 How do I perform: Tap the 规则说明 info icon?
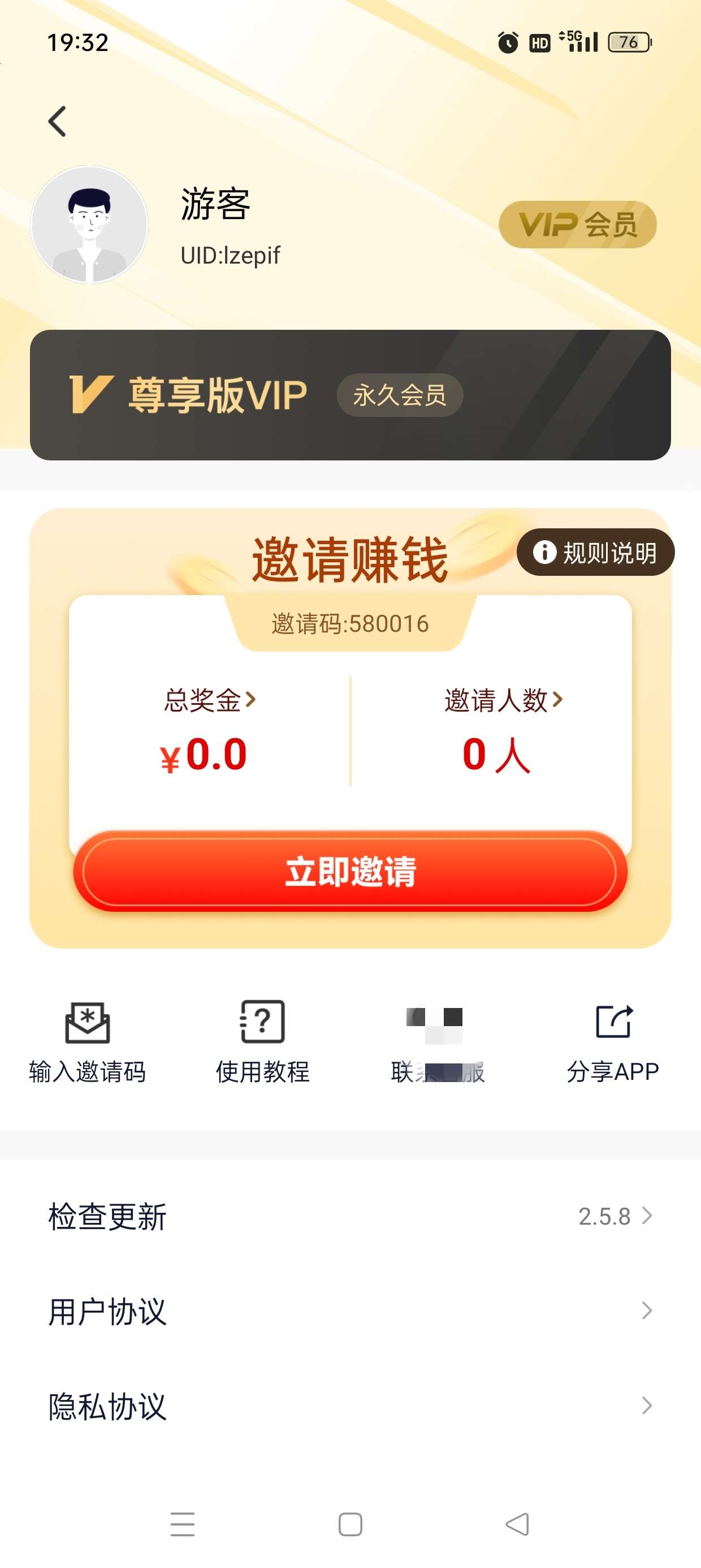[543, 552]
